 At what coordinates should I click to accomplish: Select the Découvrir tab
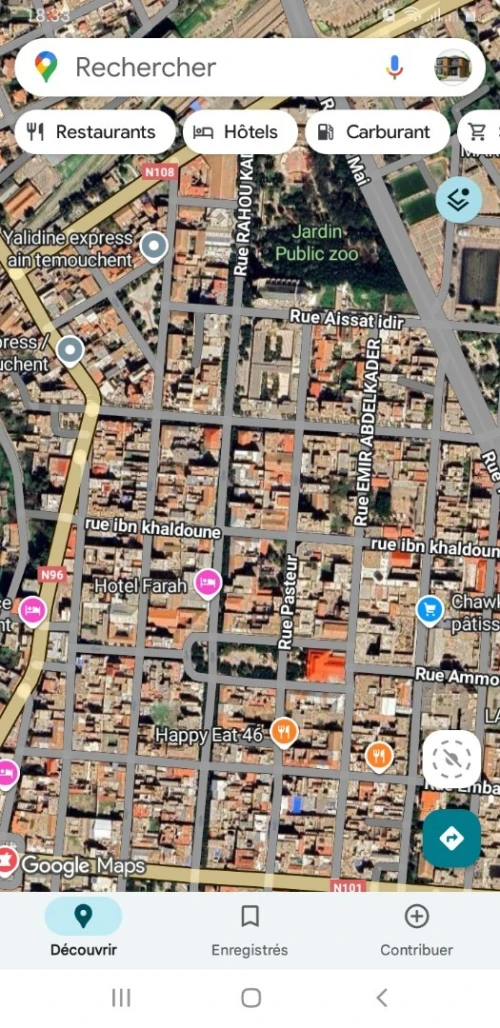pyautogui.click(x=83, y=930)
